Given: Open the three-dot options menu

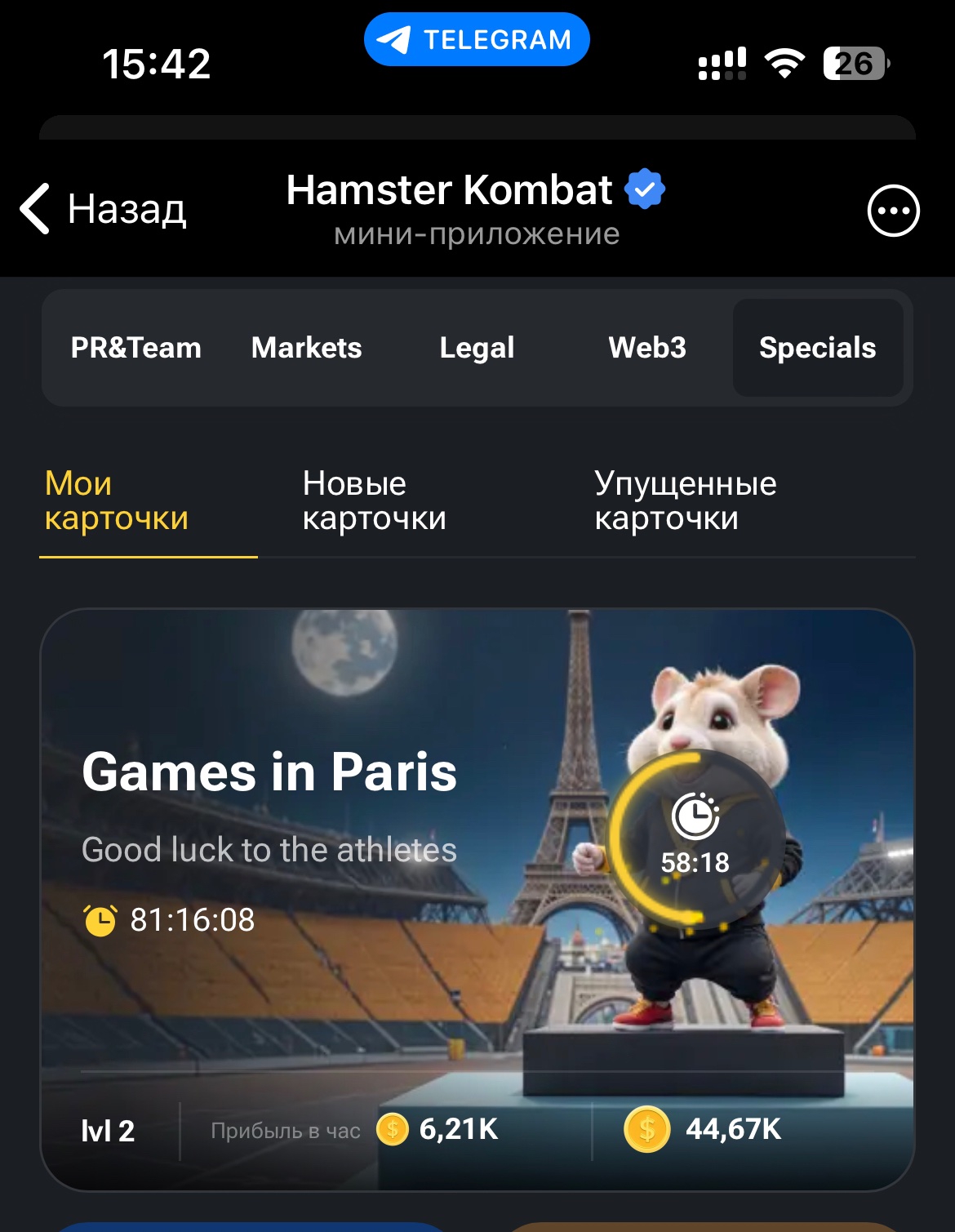Looking at the screenshot, I should pyautogui.click(x=893, y=211).
